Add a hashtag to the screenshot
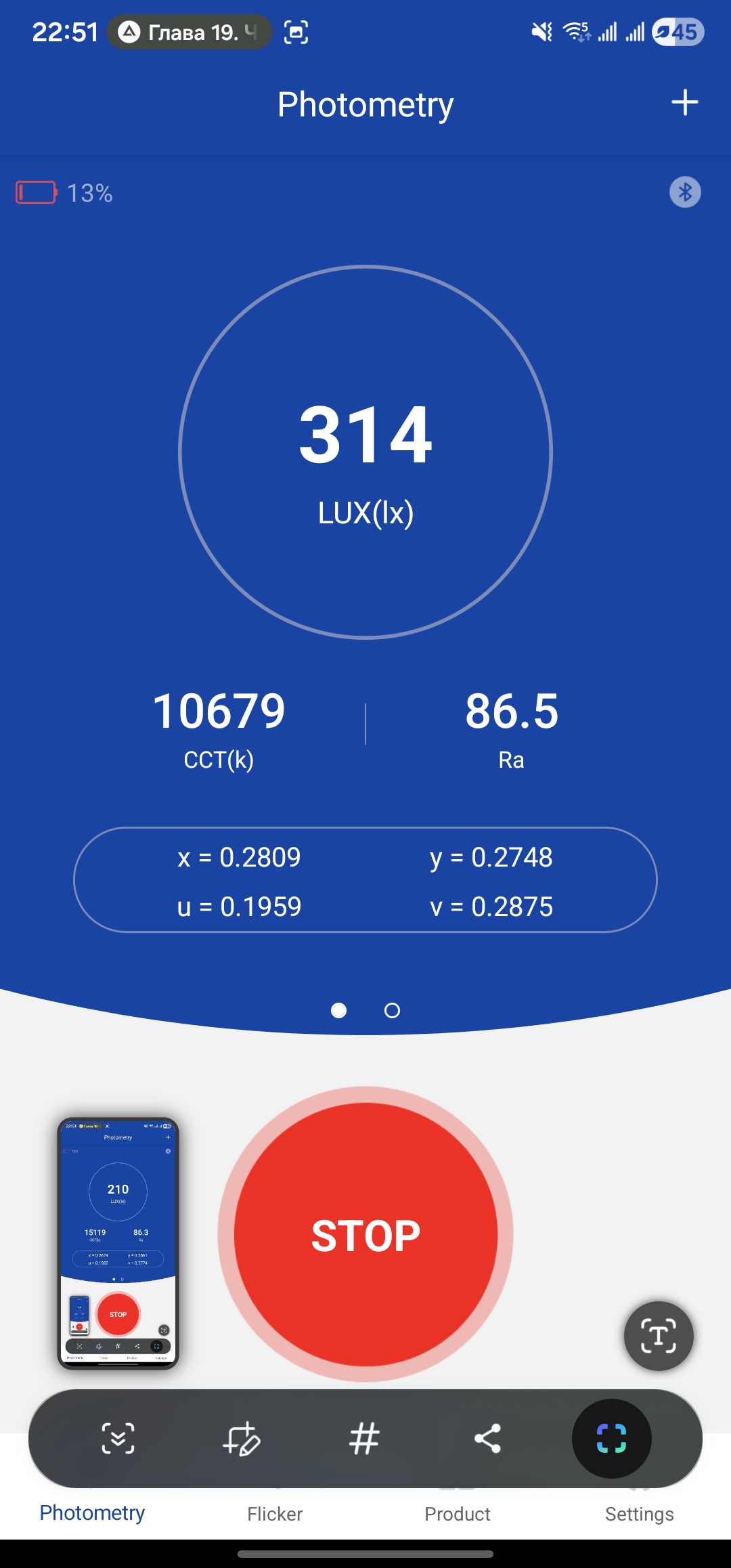This screenshot has width=731, height=1568. pyautogui.click(x=364, y=1438)
